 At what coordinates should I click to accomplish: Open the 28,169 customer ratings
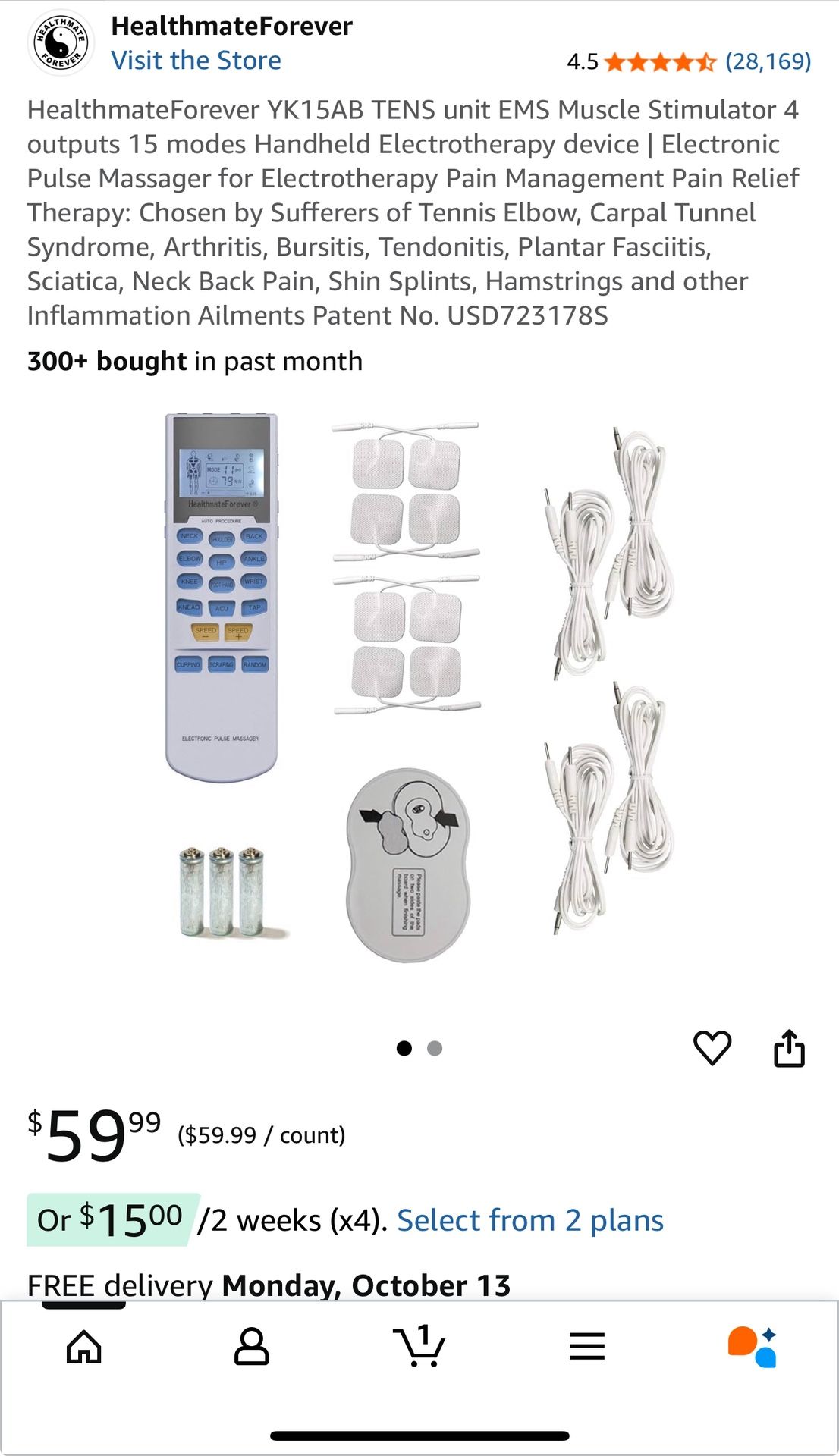click(768, 61)
